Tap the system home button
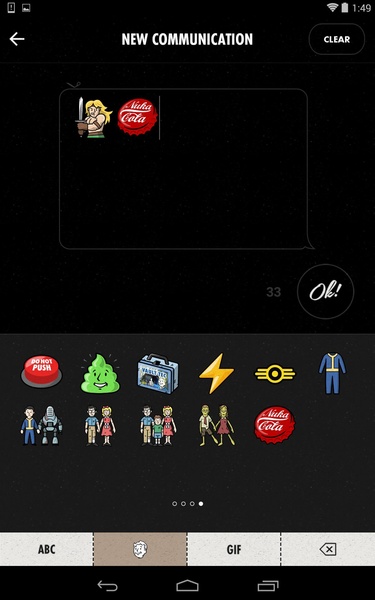Viewport: 375px width, 600px height. click(x=187, y=585)
